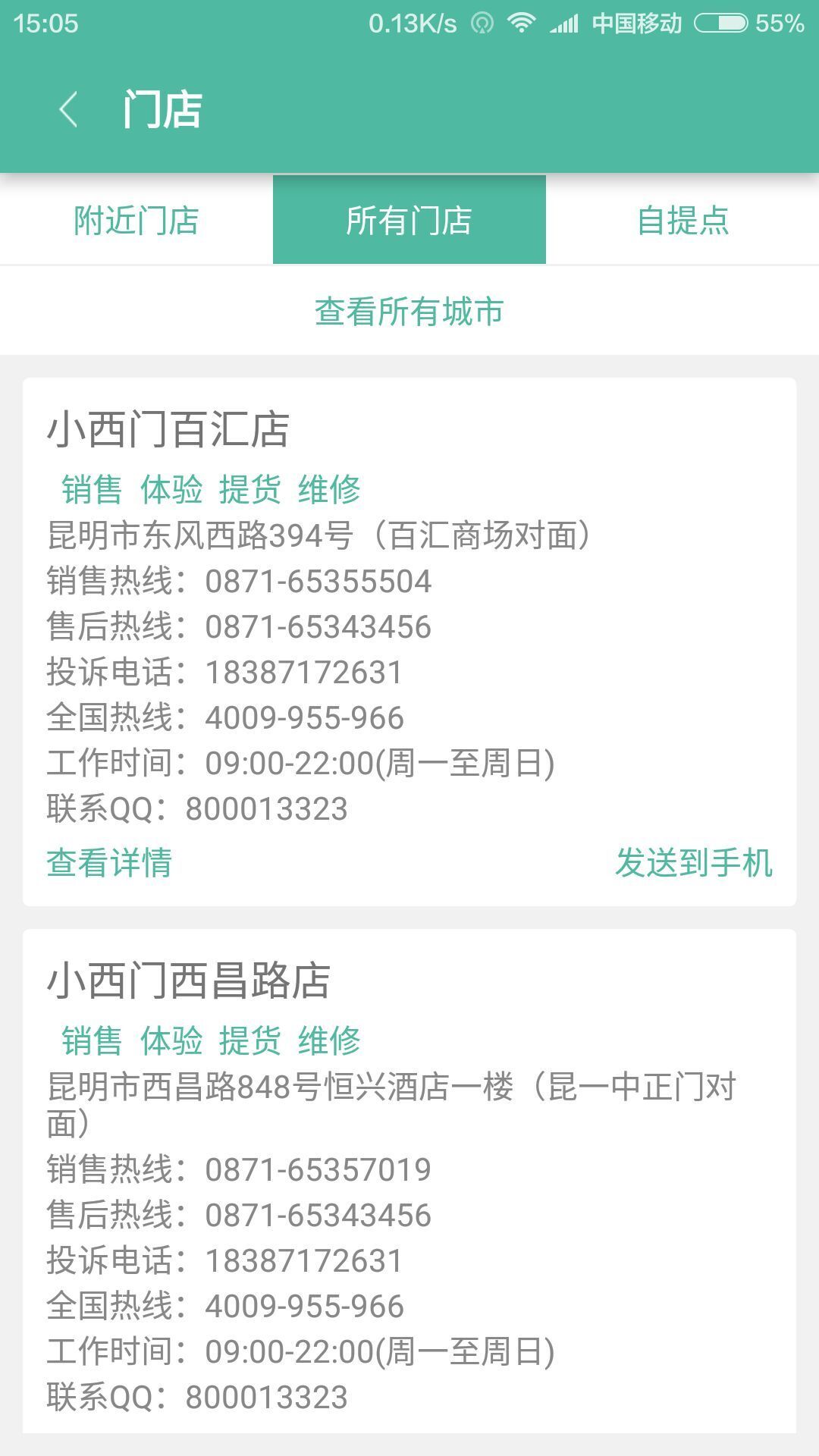
Task: Go back from the 门店 page
Action: coord(68,109)
